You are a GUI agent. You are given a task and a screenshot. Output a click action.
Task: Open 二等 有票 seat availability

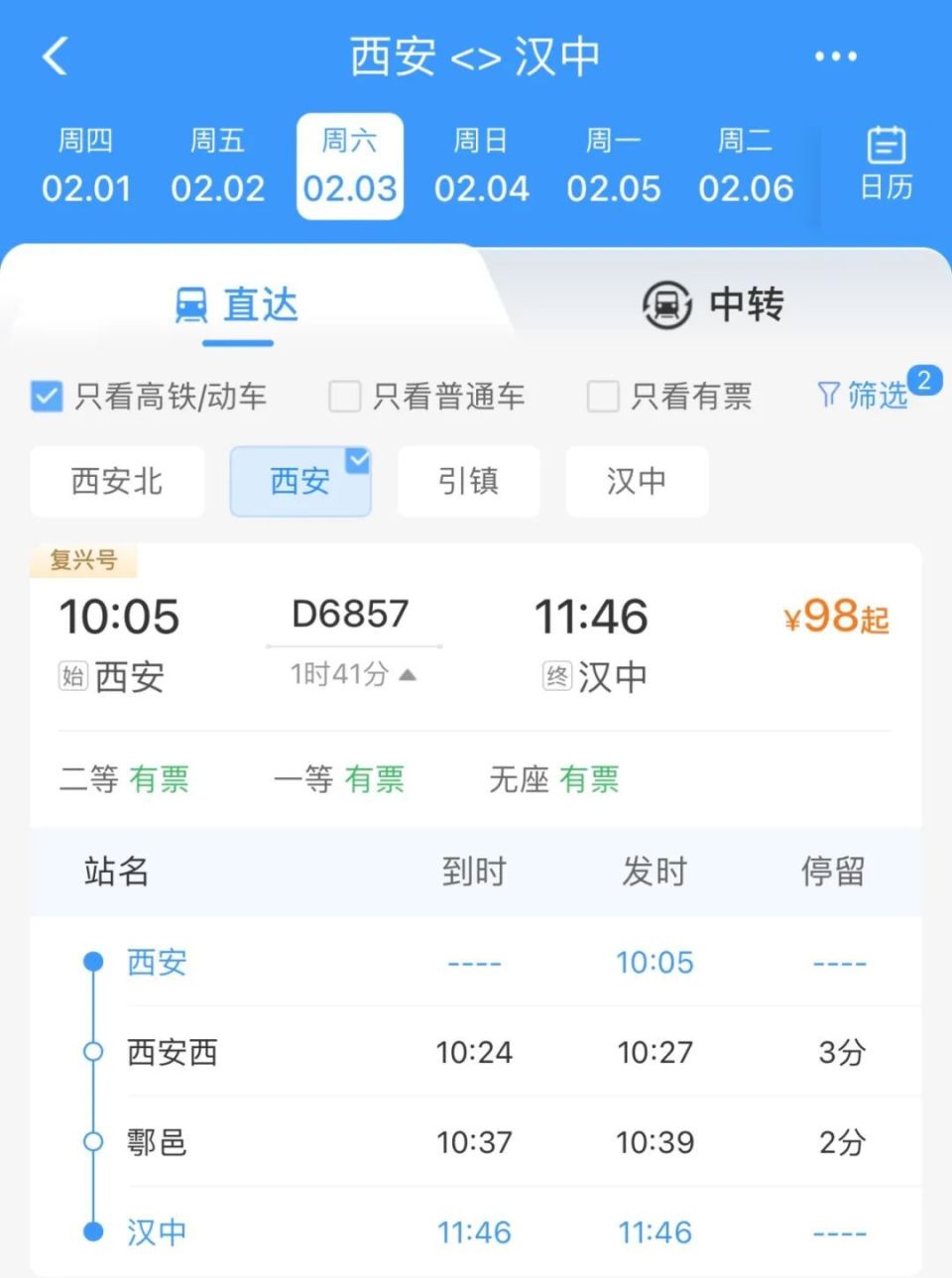click(x=124, y=779)
